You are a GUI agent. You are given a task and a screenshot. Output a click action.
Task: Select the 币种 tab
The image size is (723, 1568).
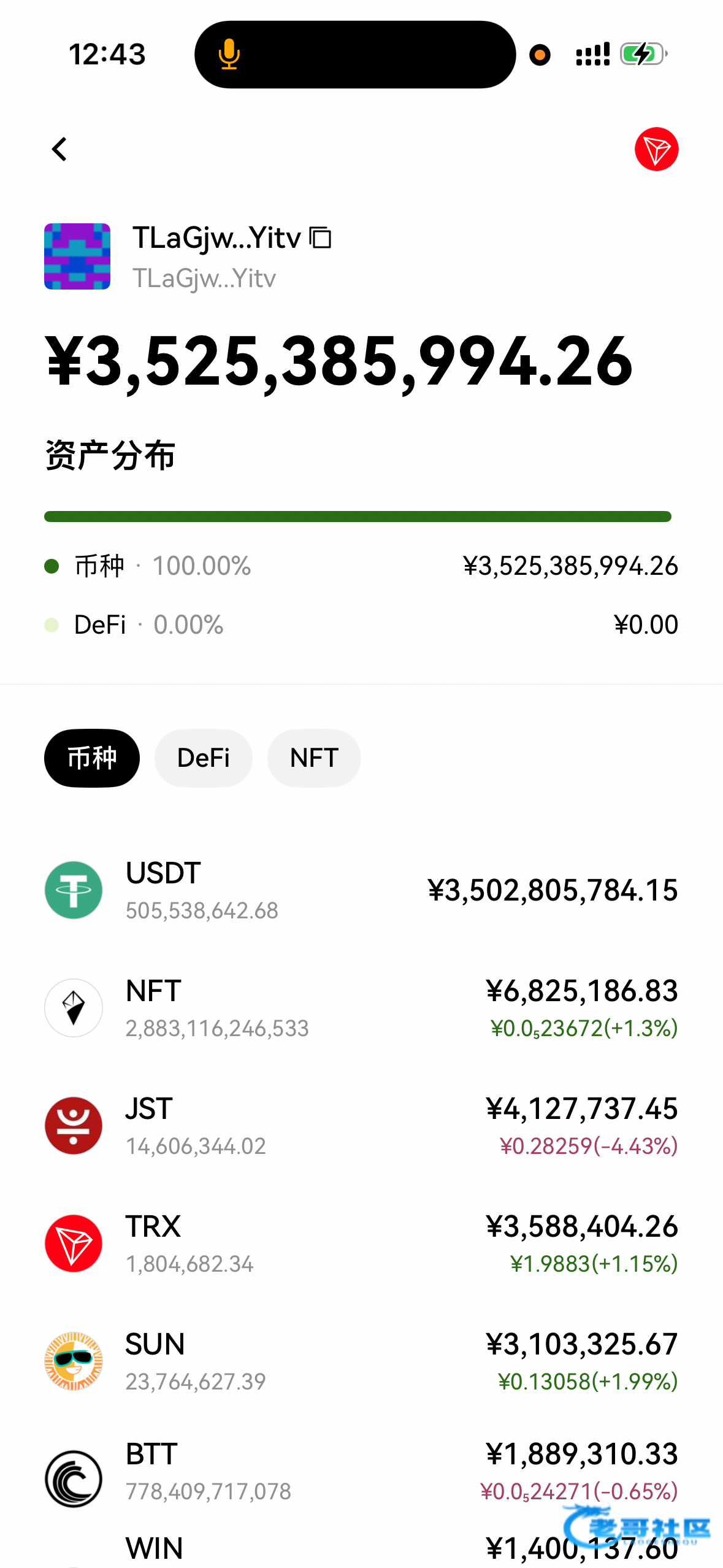click(x=92, y=758)
